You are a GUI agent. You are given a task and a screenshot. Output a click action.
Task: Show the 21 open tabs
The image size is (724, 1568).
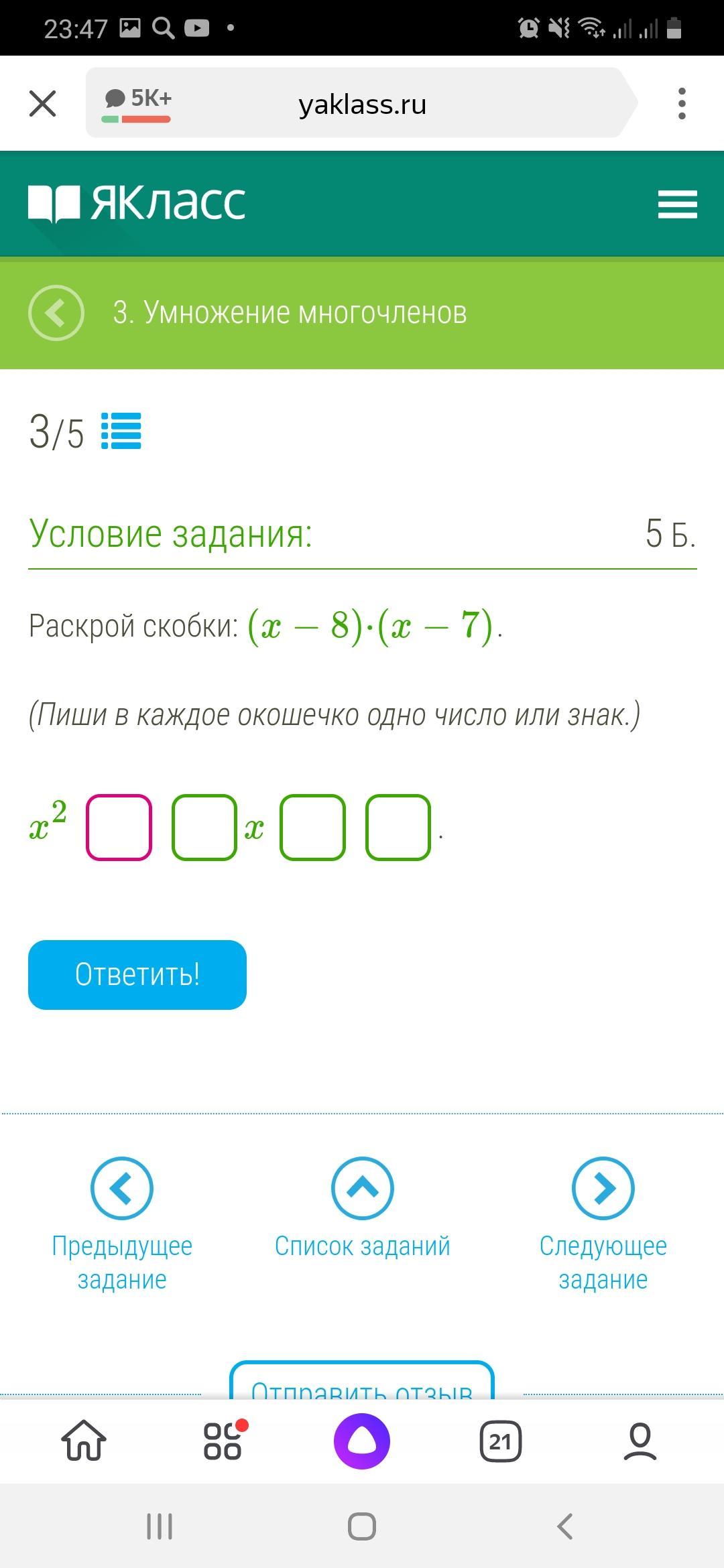[501, 1441]
